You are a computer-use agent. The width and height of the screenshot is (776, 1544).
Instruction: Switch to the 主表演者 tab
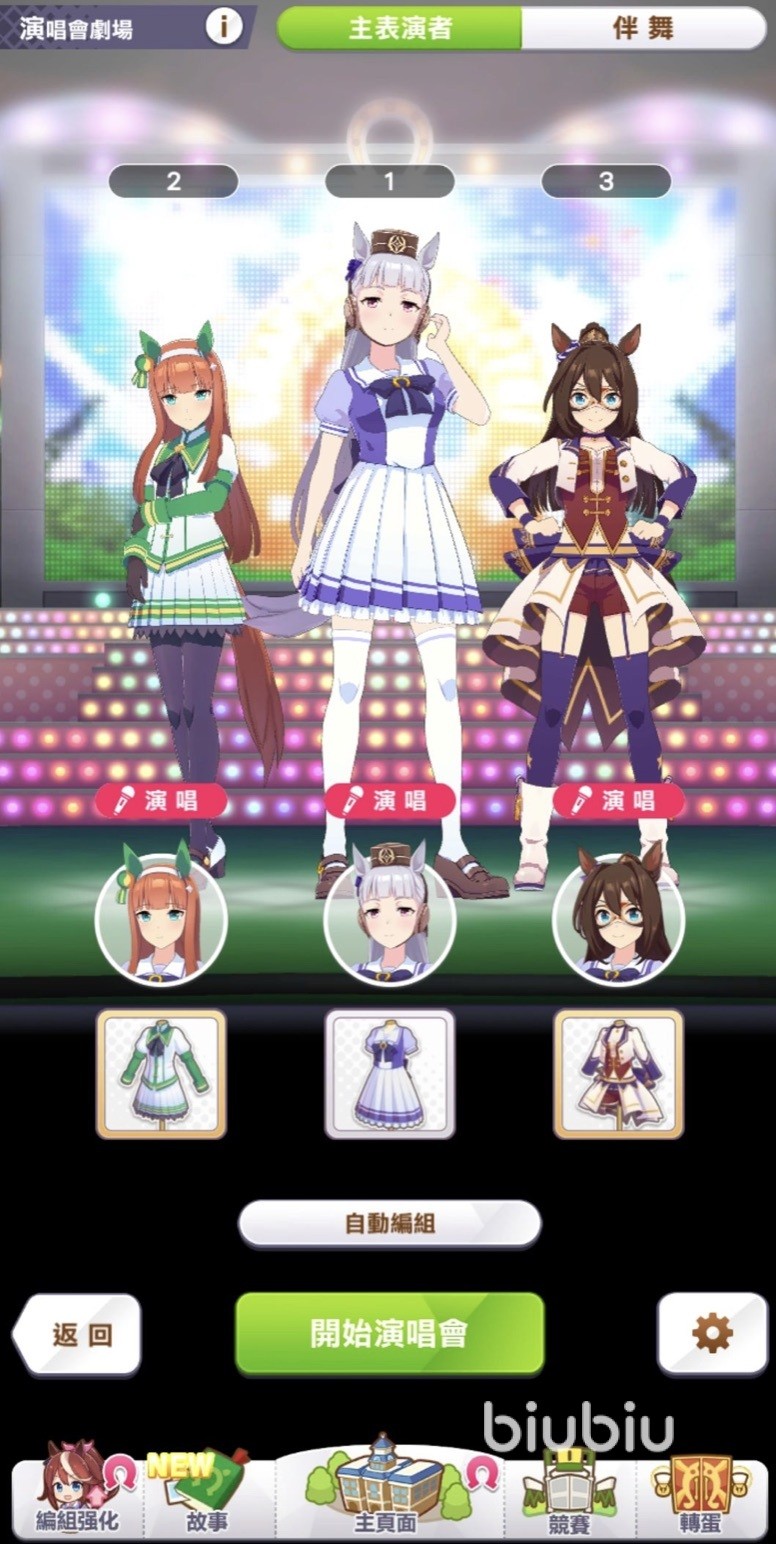click(399, 28)
